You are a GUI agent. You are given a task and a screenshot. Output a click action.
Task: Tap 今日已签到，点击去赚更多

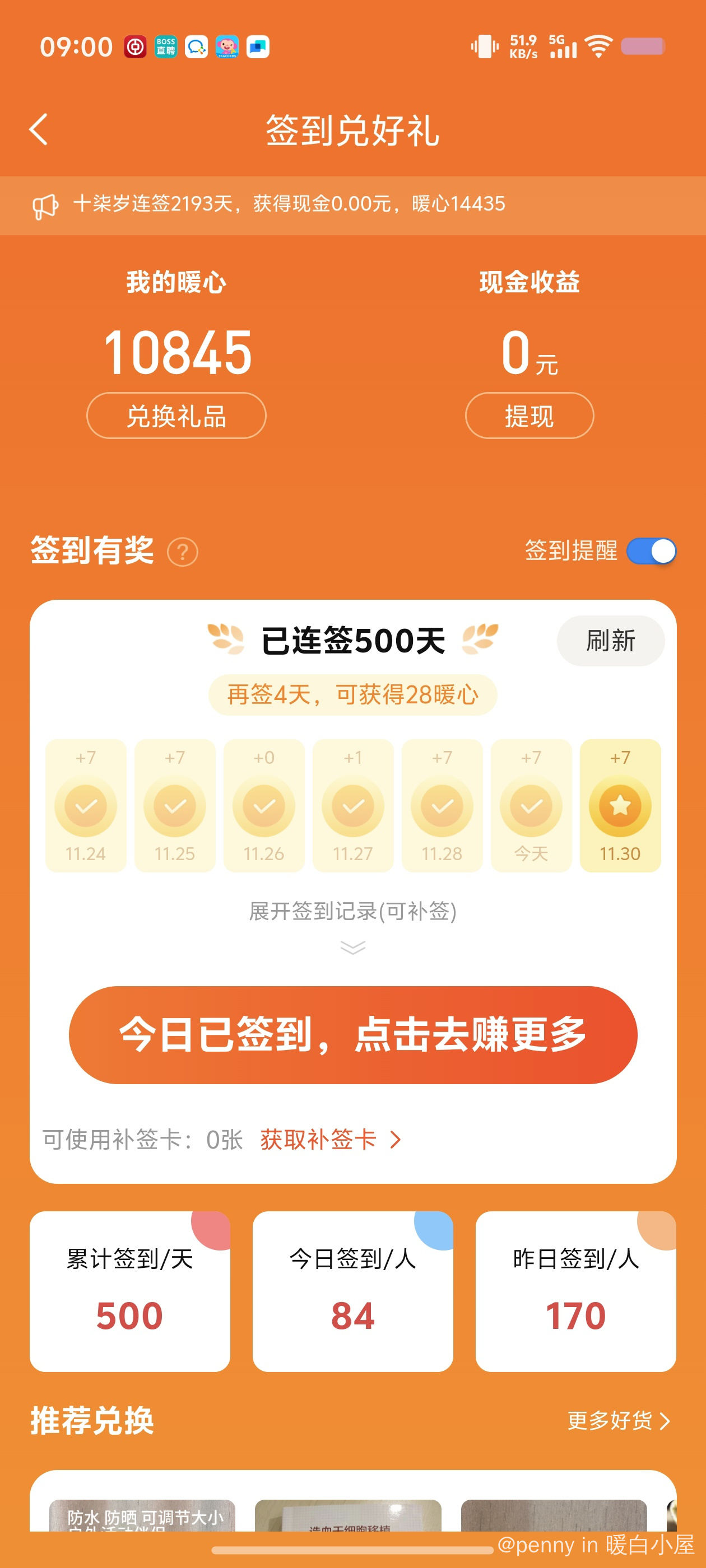tap(352, 1035)
